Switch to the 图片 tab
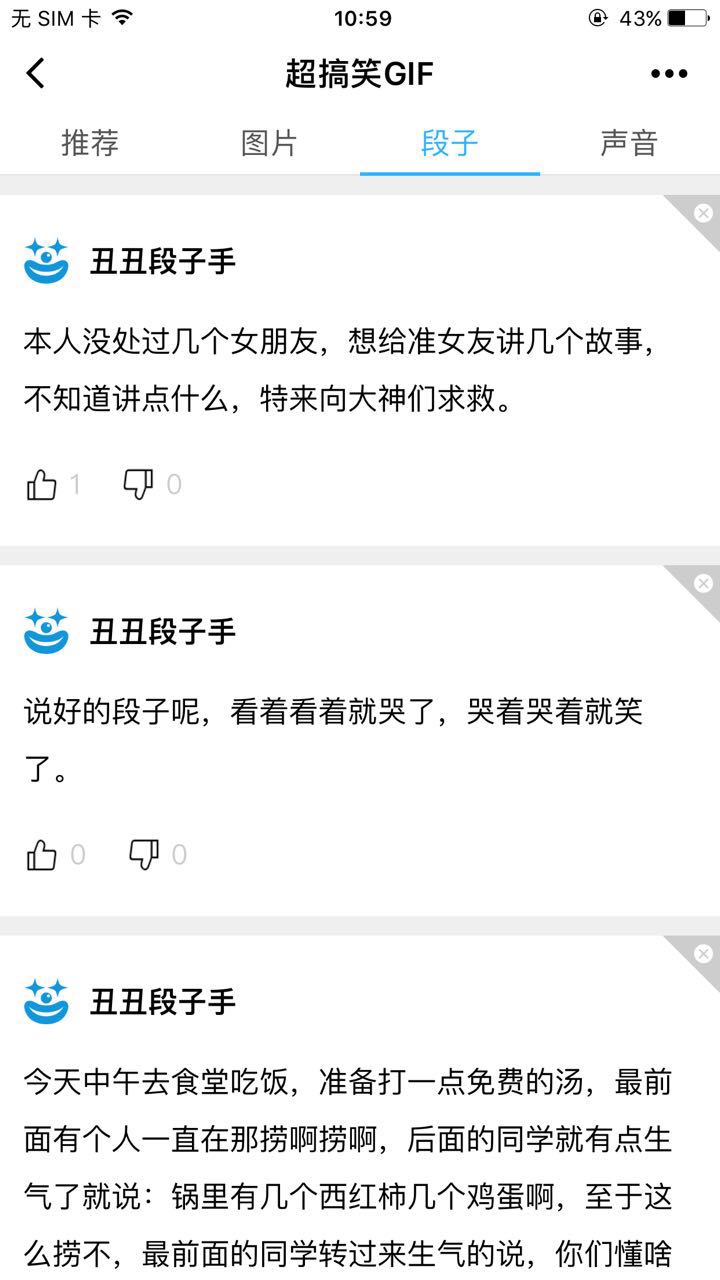Image resolution: width=720 pixels, height=1280 pixels. coord(270,143)
